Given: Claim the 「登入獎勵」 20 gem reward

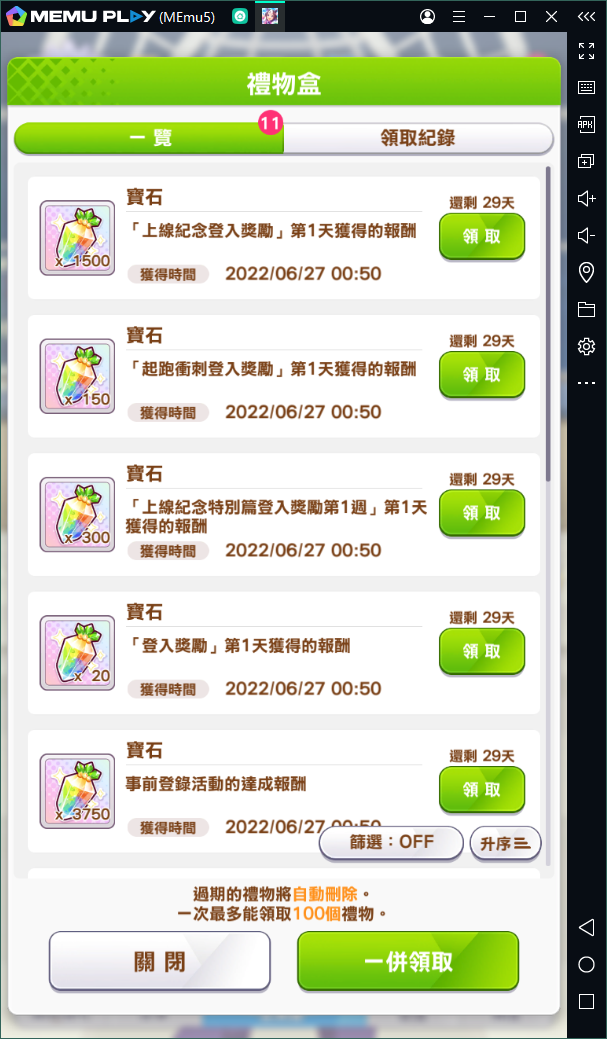Looking at the screenshot, I should (x=482, y=651).
